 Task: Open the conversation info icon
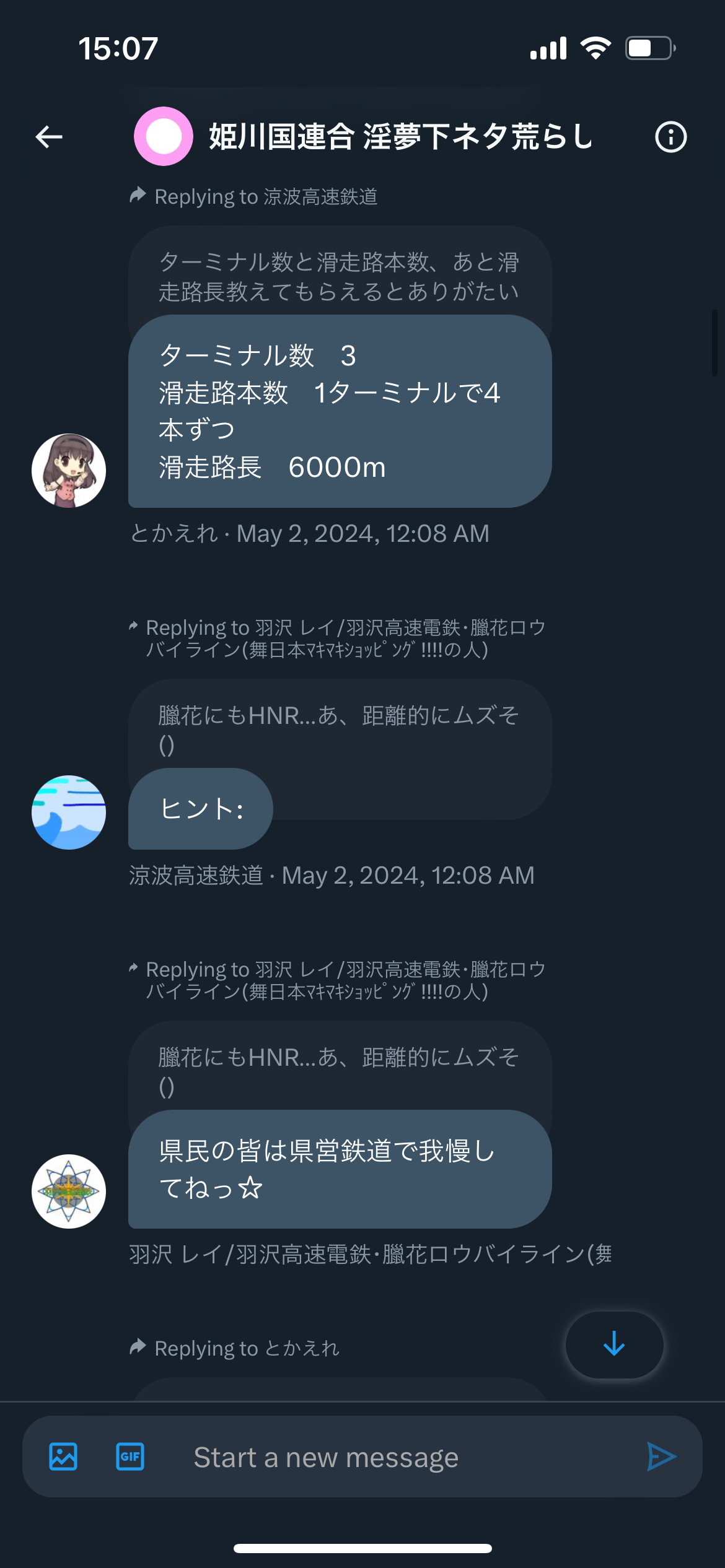670,137
